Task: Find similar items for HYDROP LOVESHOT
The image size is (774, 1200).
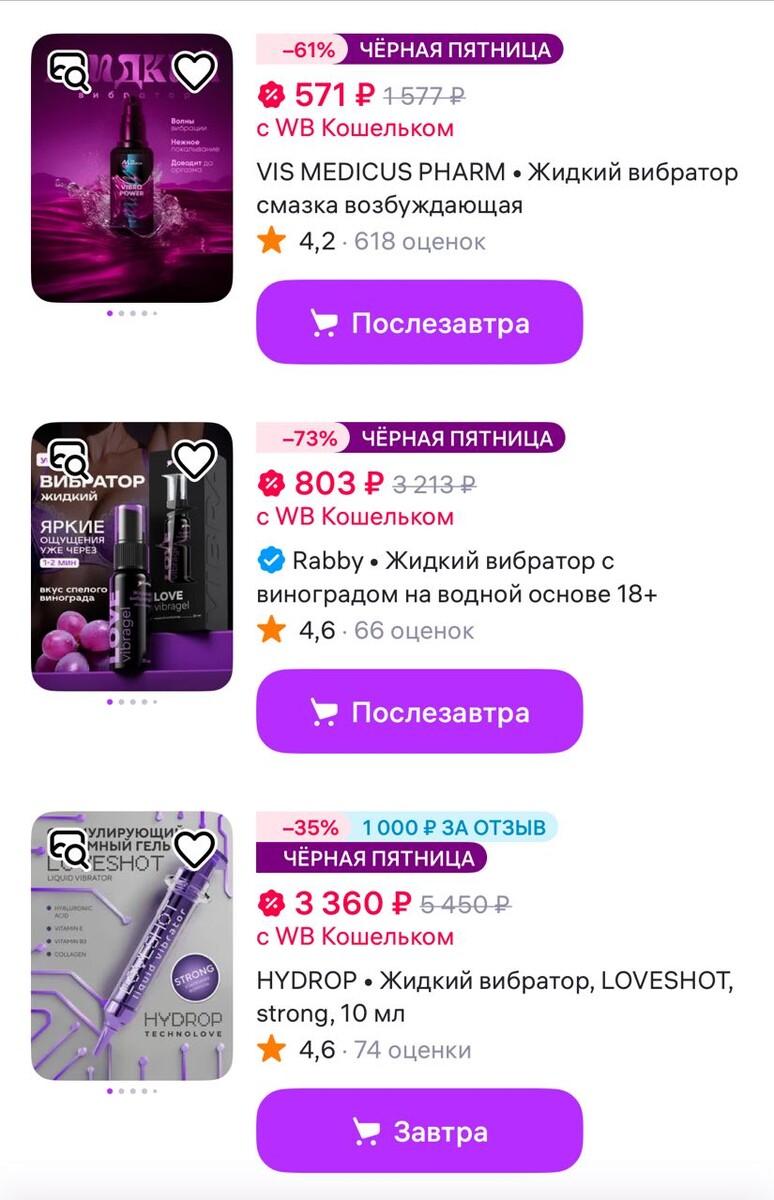Action: coord(70,849)
